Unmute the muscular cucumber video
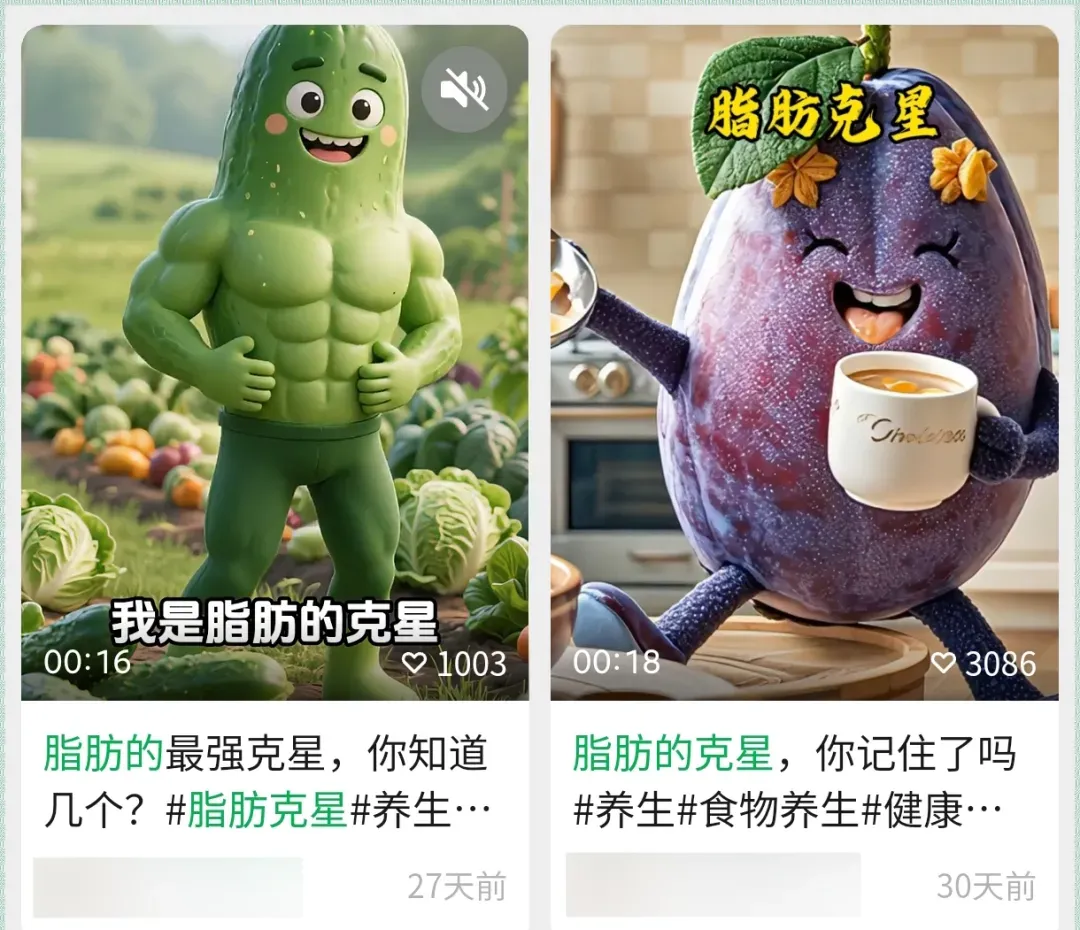 click(x=465, y=91)
